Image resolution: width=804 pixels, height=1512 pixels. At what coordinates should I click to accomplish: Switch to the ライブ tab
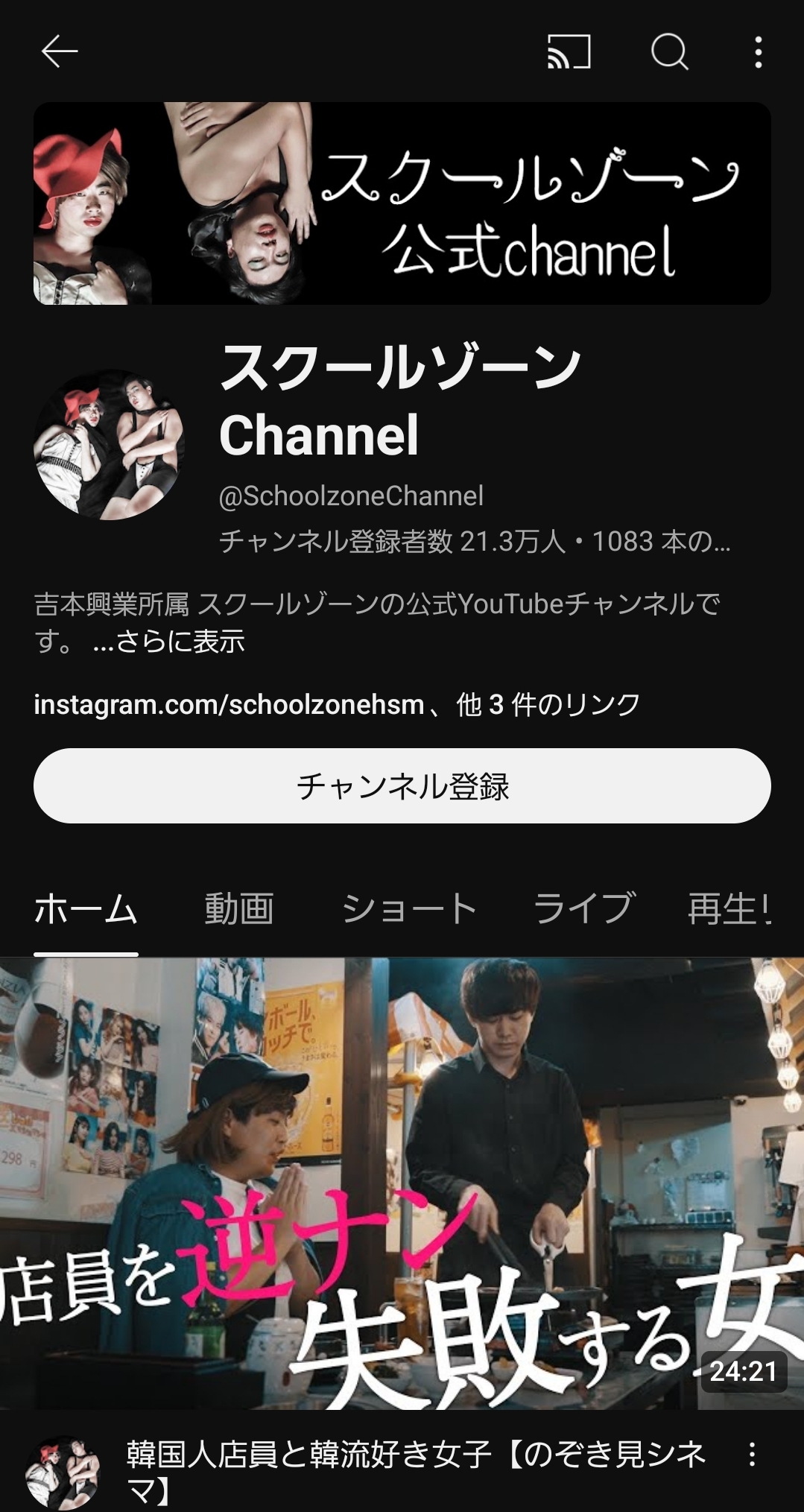(x=584, y=909)
